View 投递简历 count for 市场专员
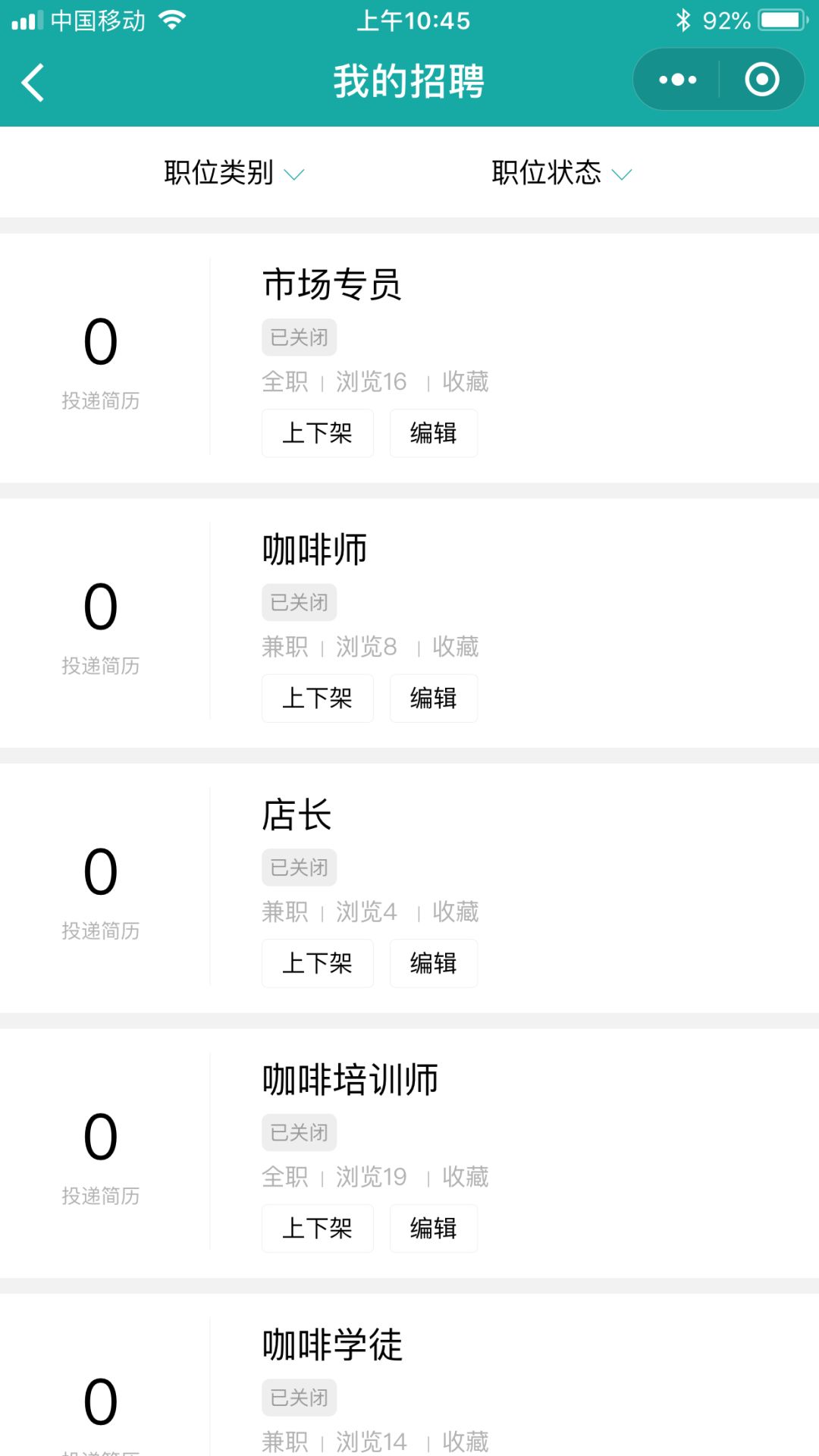 (101, 362)
